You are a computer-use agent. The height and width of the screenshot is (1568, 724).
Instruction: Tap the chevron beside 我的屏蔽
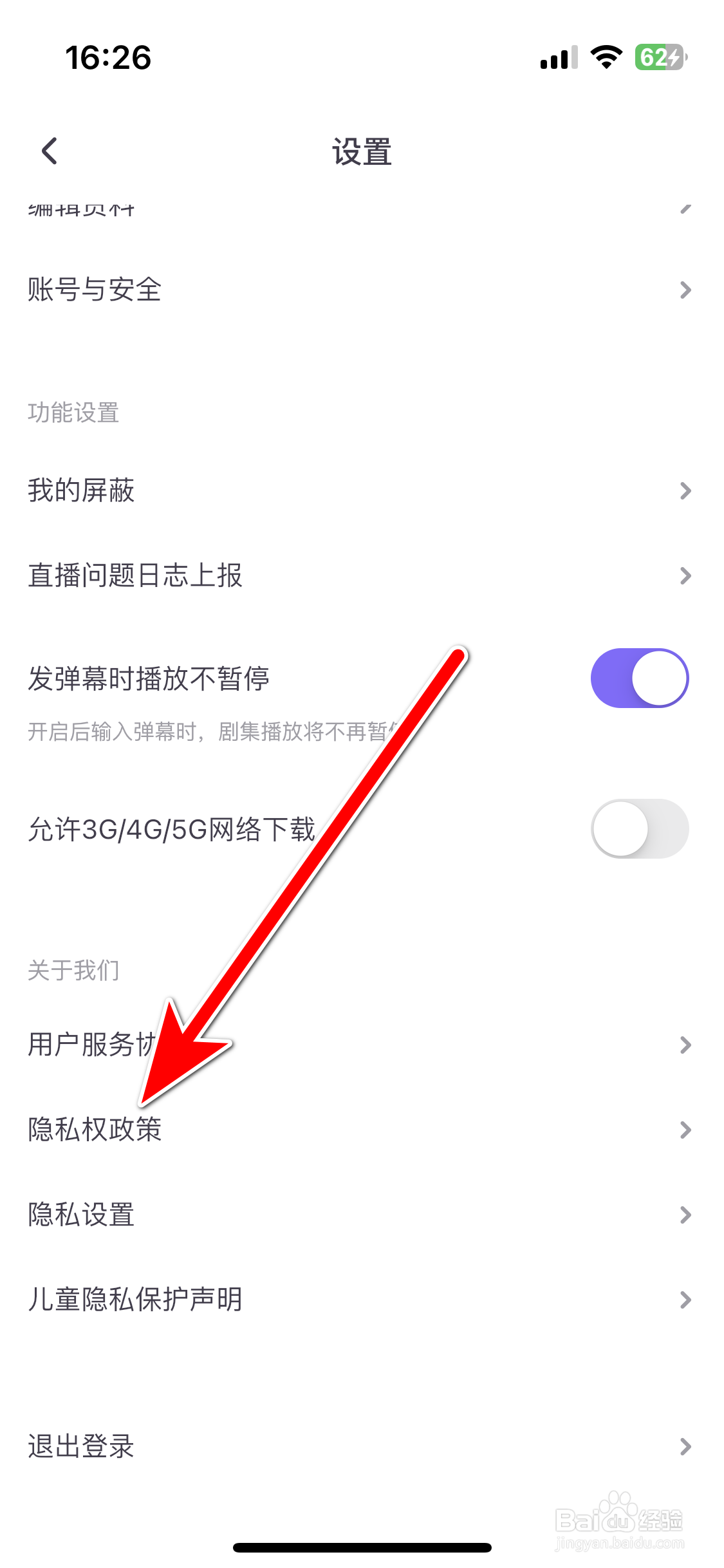click(684, 490)
